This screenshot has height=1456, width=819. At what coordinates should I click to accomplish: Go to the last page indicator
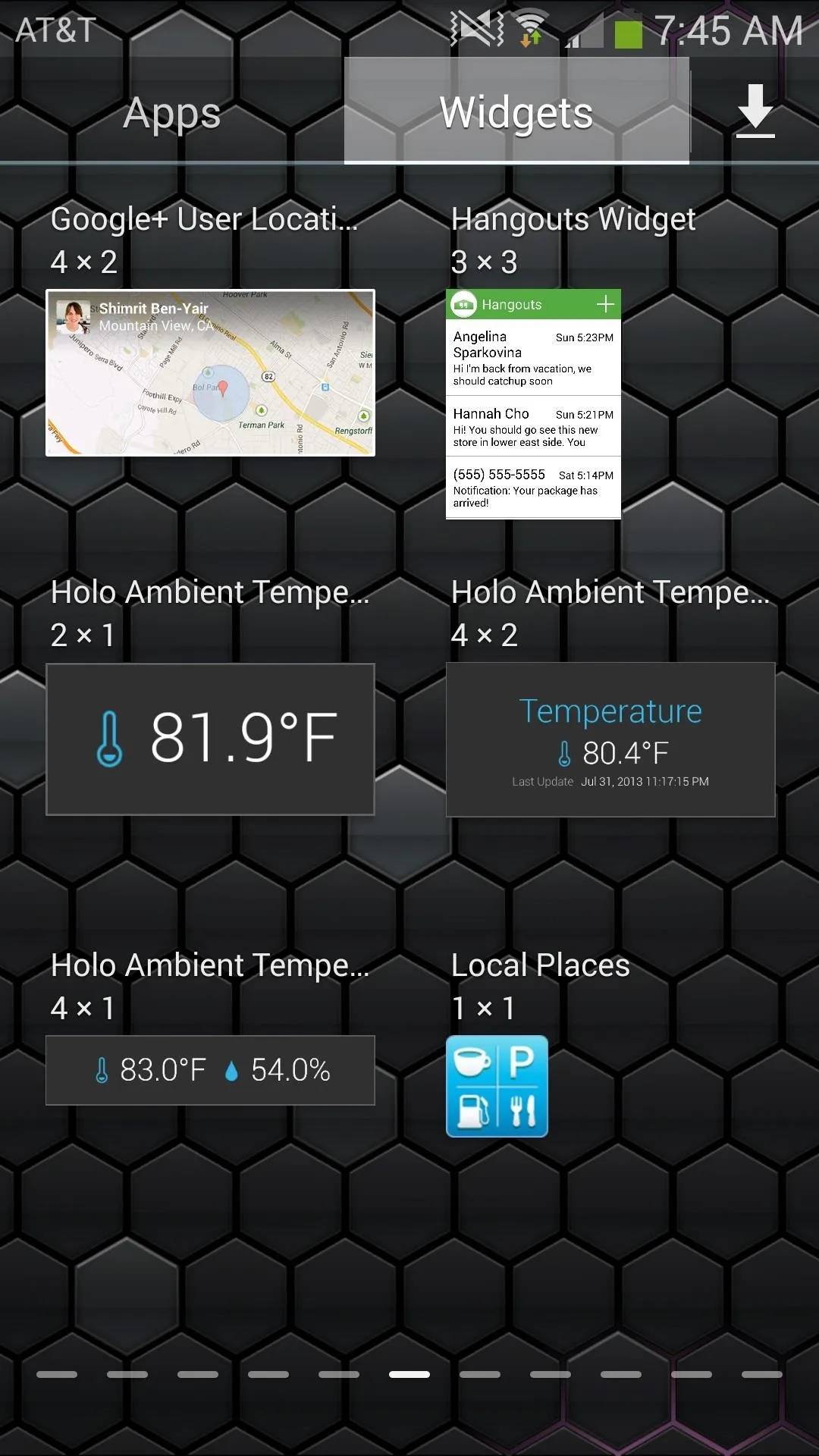762,1374
